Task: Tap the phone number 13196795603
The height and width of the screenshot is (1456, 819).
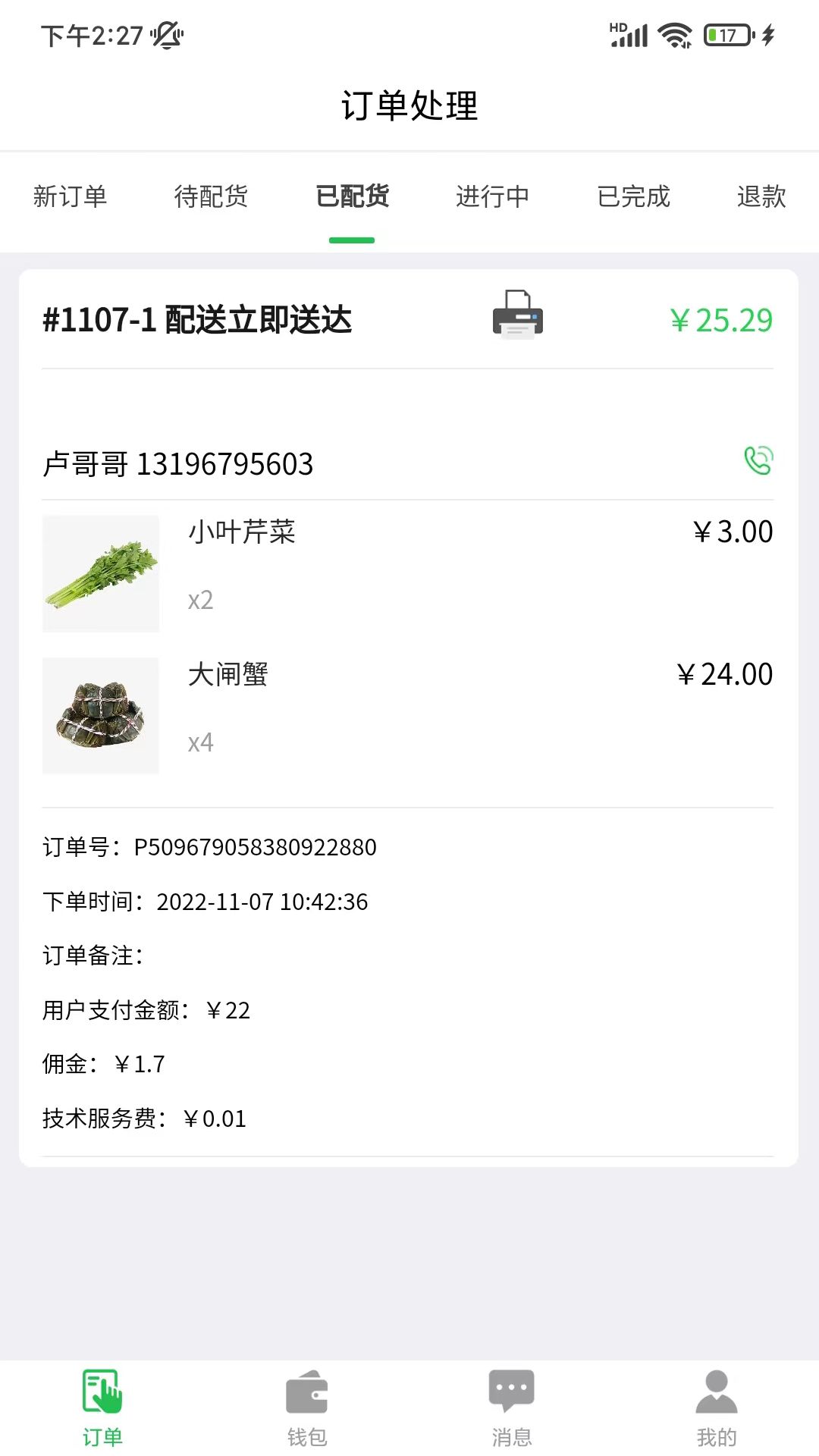Action: coord(226,464)
